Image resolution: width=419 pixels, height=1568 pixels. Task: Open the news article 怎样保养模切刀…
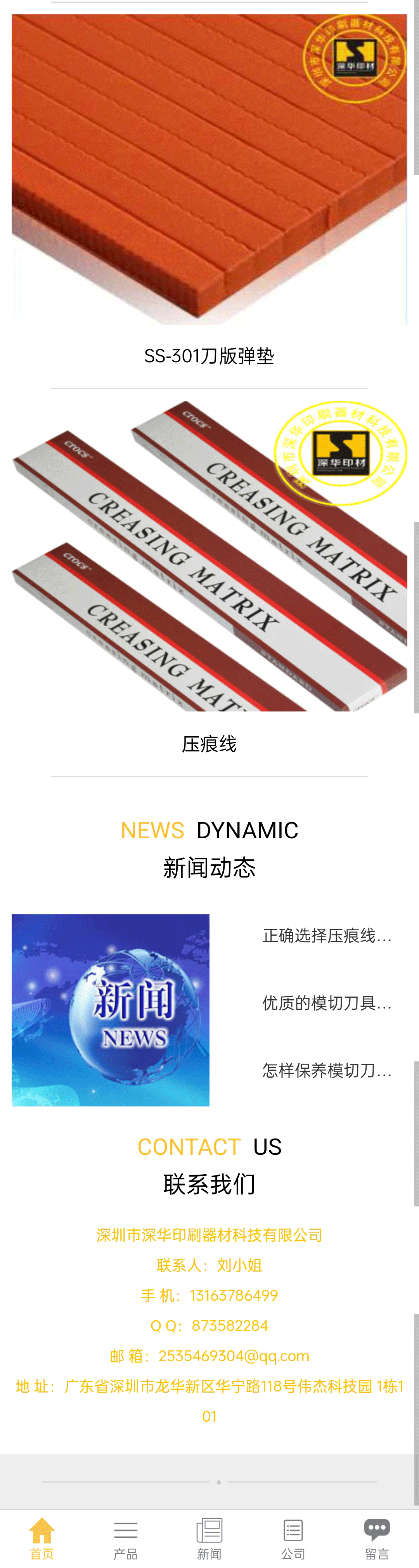click(x=326, y=1071)
